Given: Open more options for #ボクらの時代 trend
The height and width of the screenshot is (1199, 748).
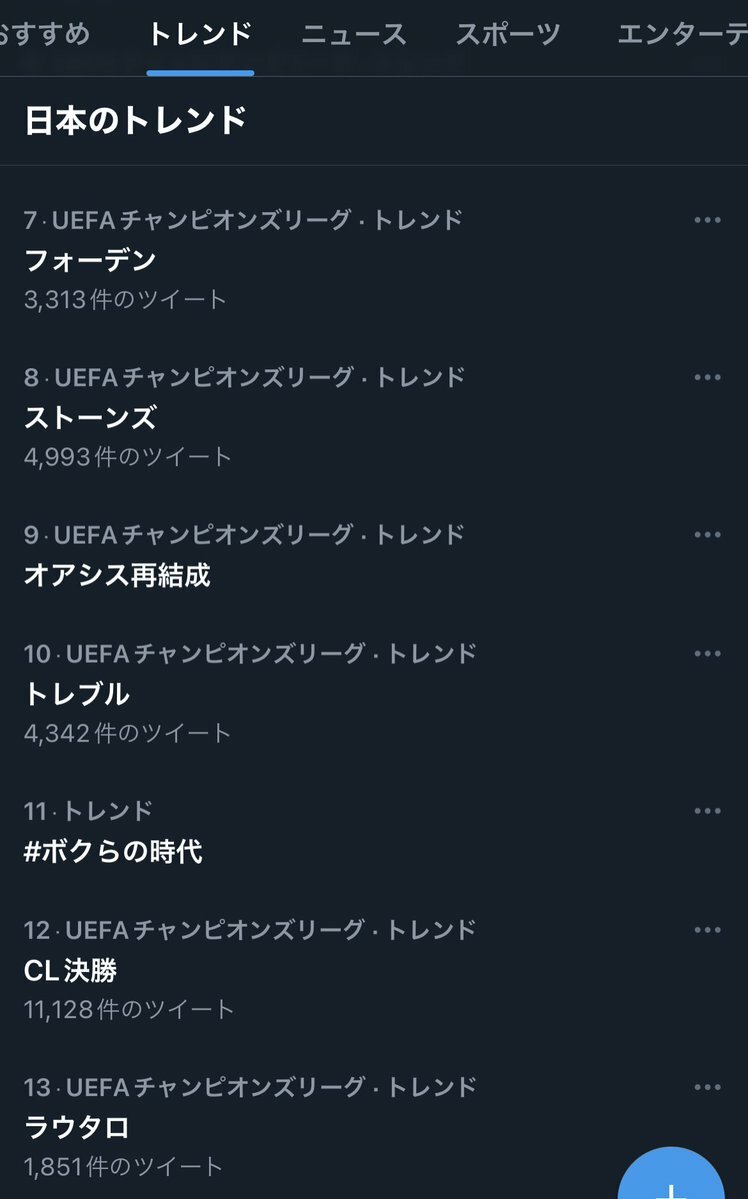Looking at the screenshot, I should (x=707, y=811).
